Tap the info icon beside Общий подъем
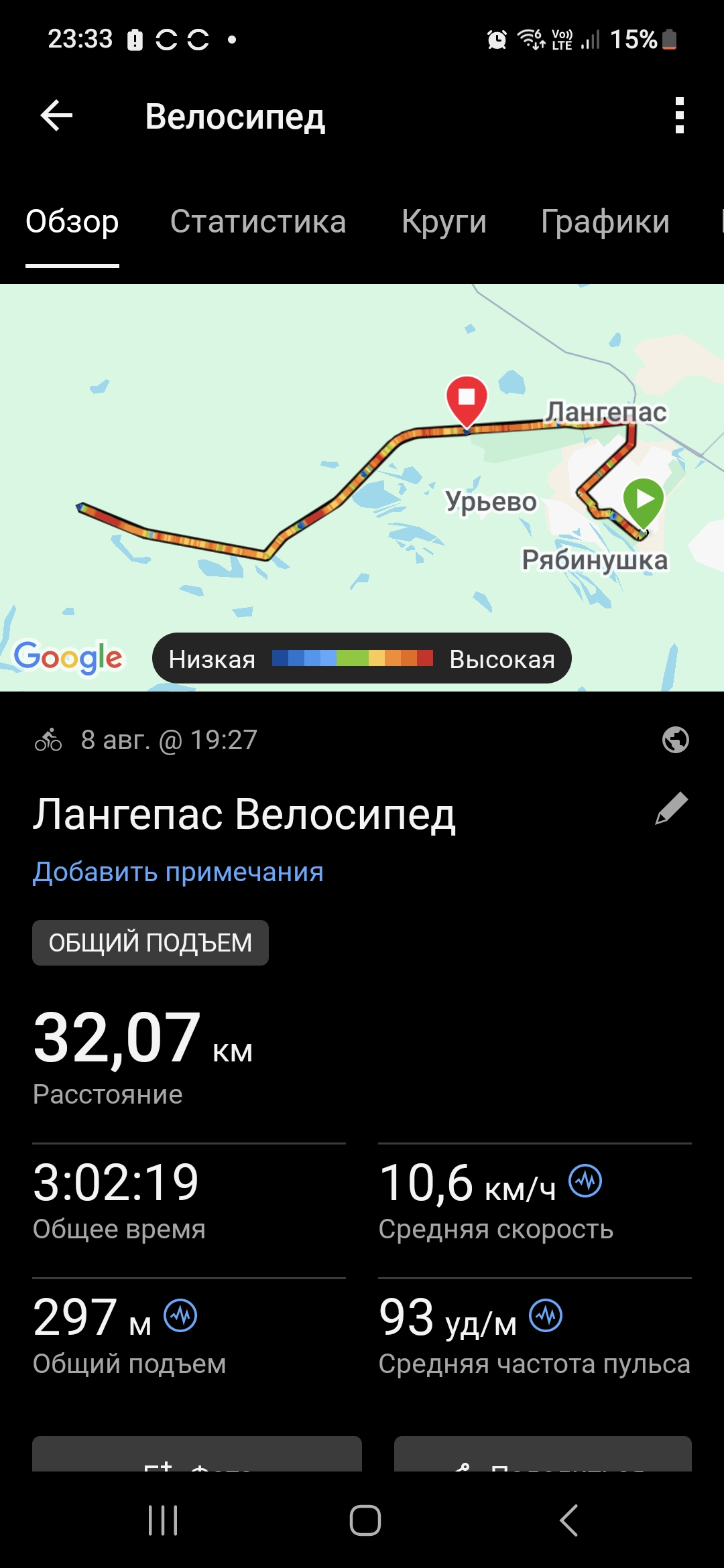 (181, 1315)
